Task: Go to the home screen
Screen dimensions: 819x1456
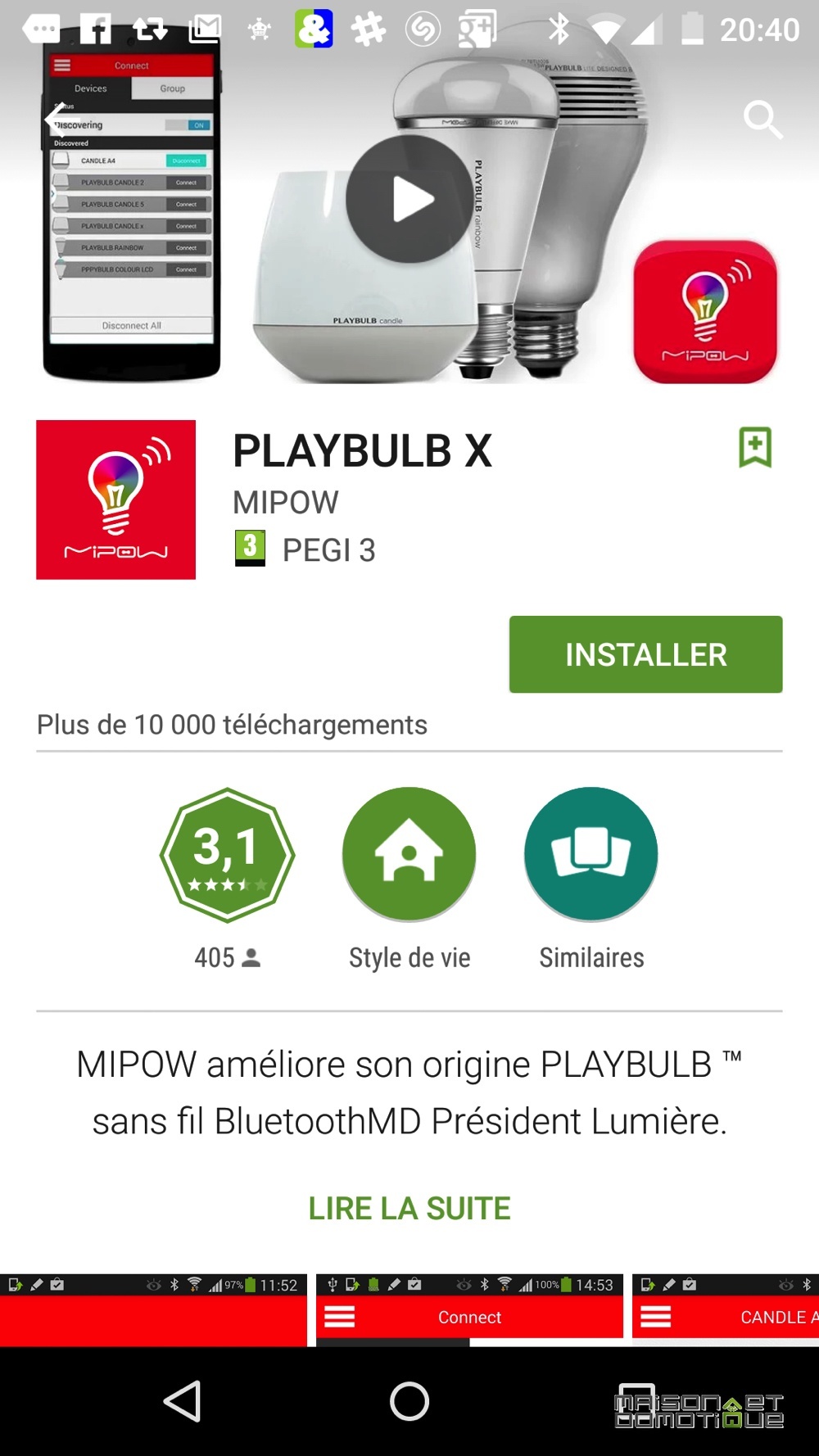Action: pyautogui.click(x=409, y=1401)
